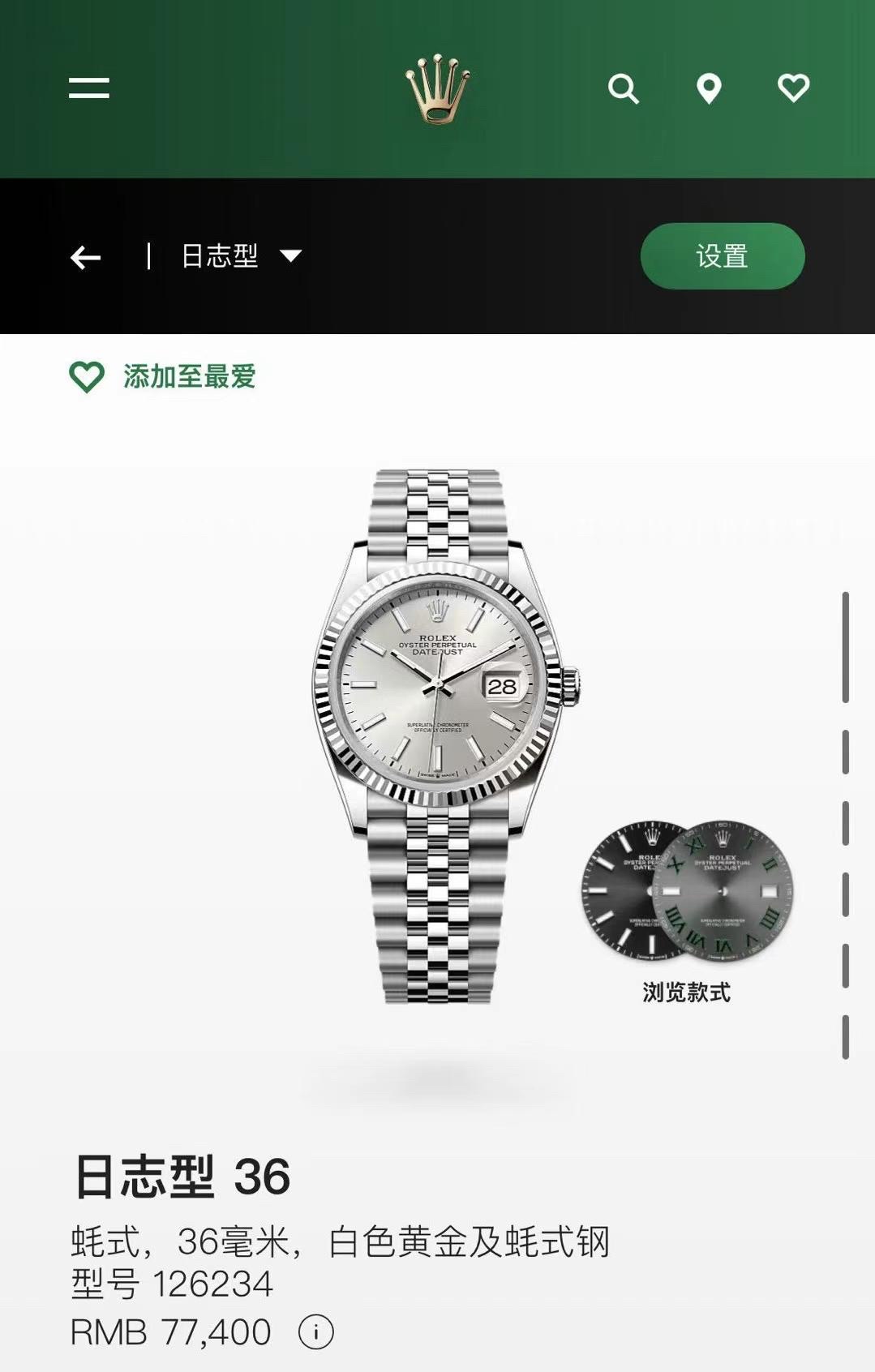Open the search icon

pyautogui.click(x=623, y=88)
